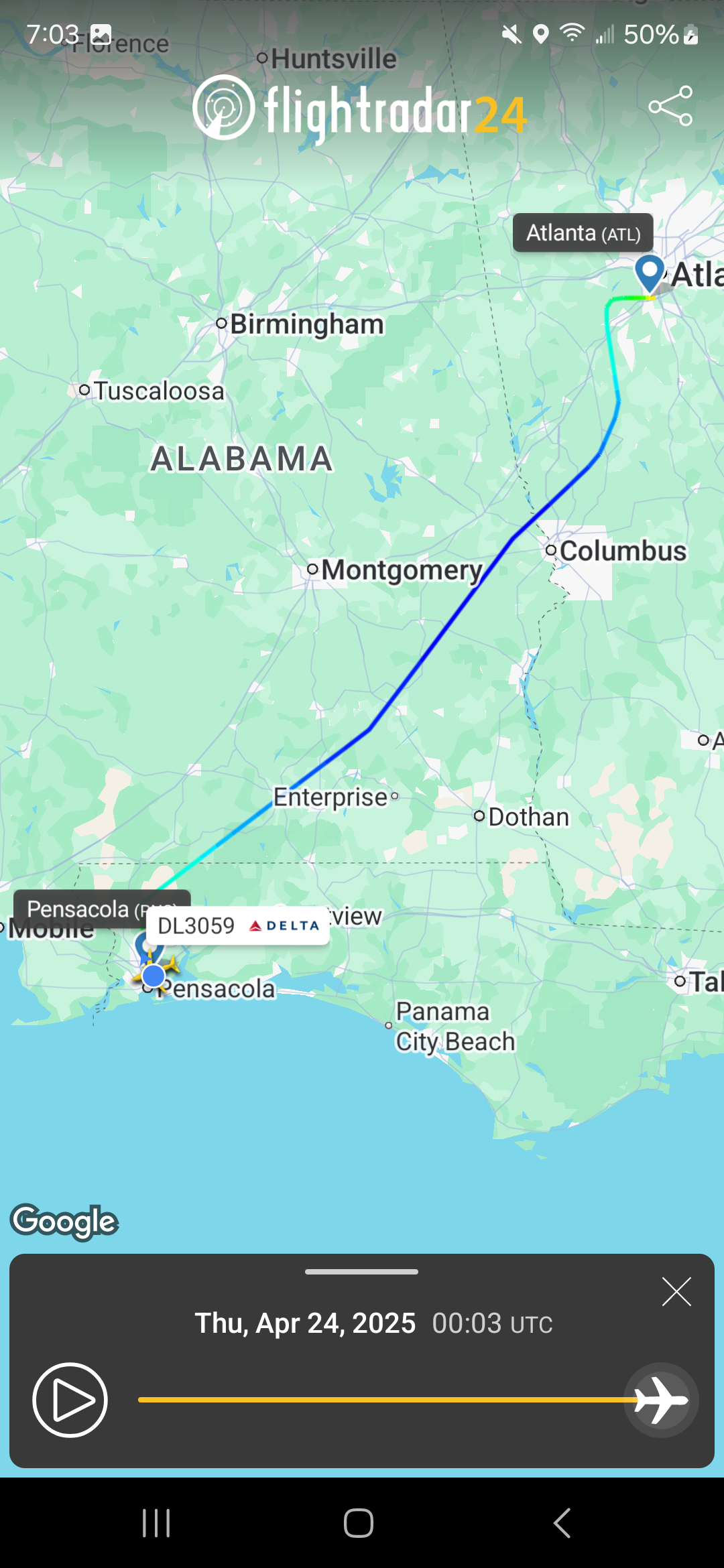The width and height of the screenshot is (724, 1568).
Task: Go back with system back button
Action: click(562, 1523)
